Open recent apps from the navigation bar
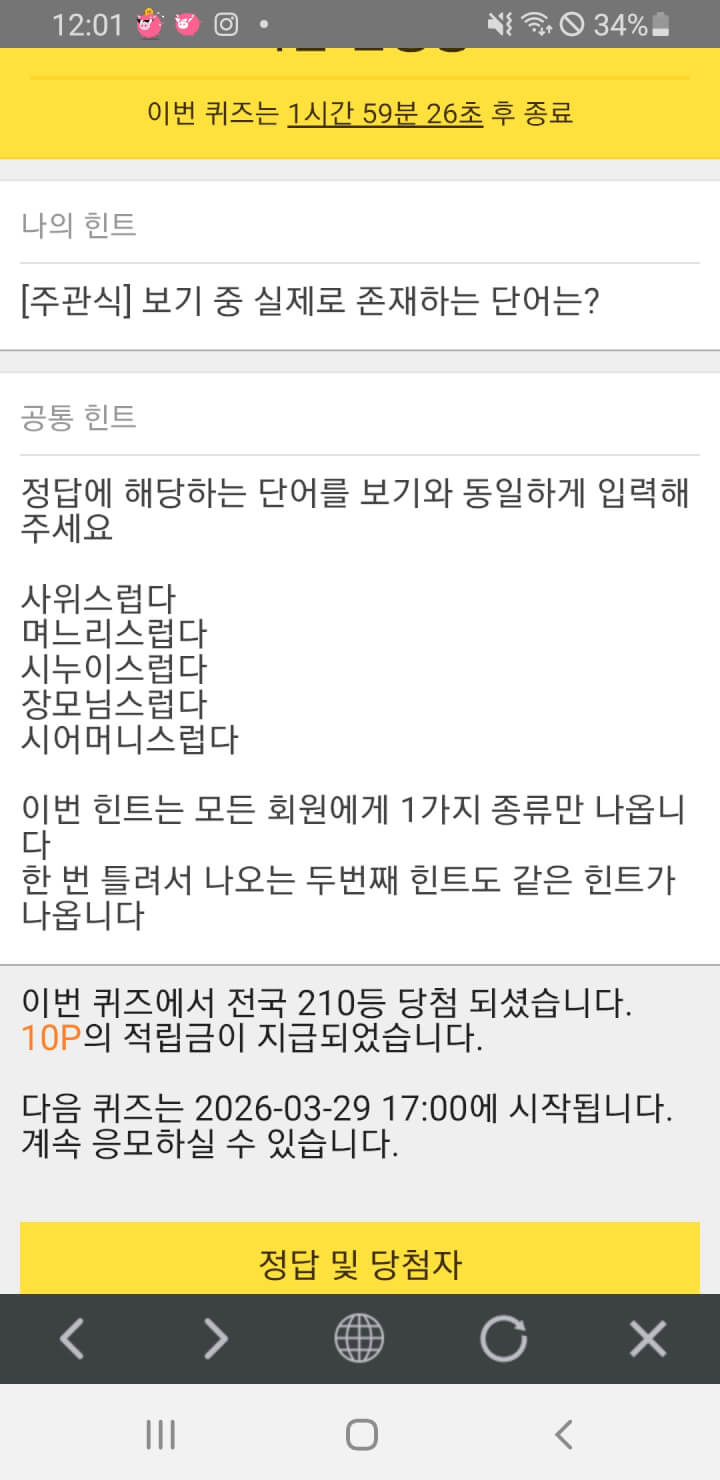 [x=160, y=1434]
